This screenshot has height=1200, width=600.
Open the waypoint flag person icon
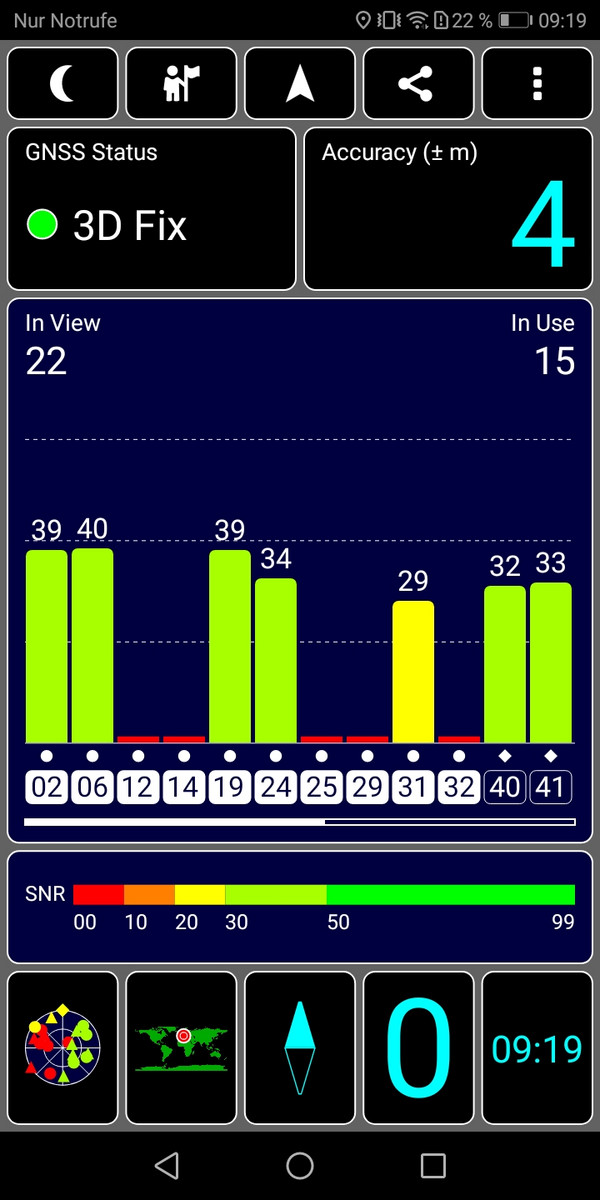click(x=182, y=84)
